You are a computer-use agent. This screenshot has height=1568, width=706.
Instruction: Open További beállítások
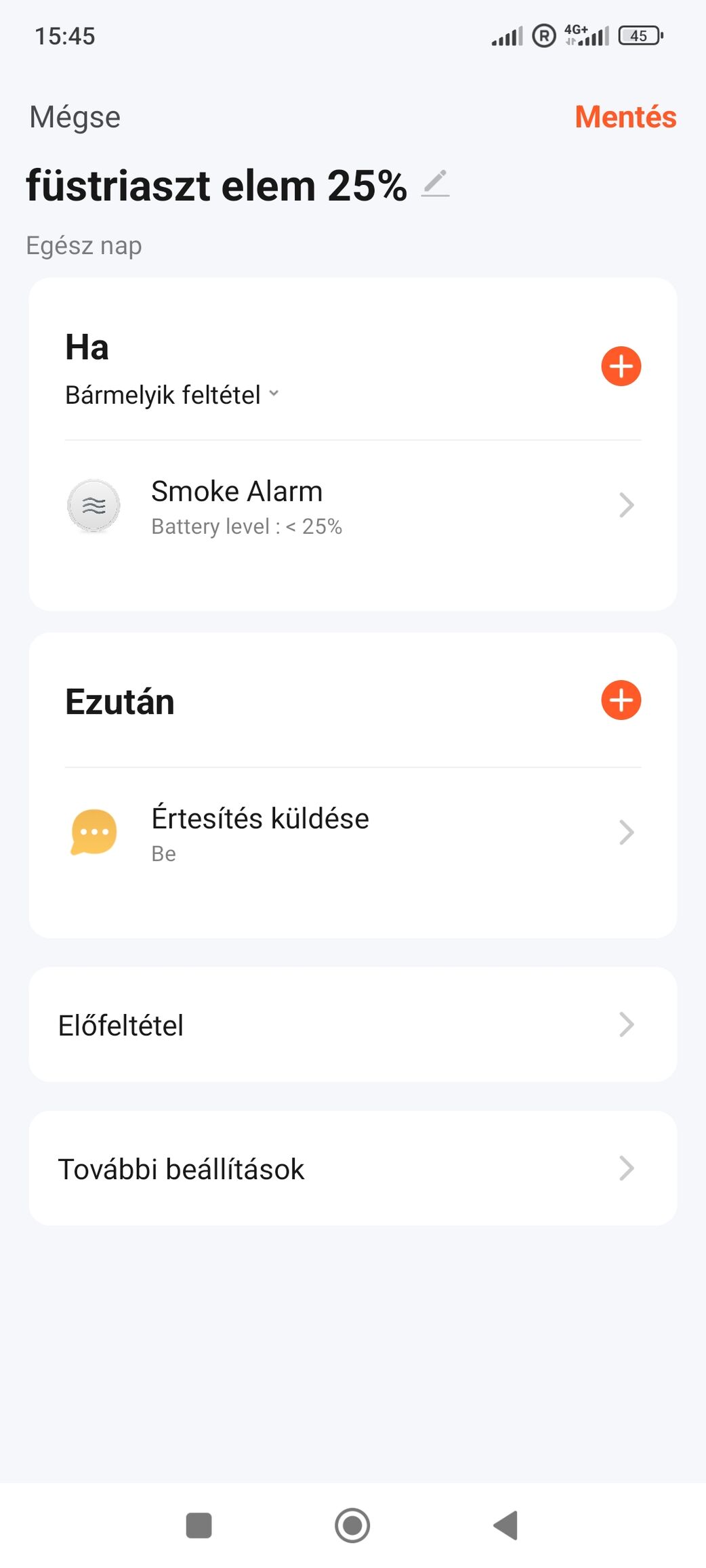tap(352, 1168)
